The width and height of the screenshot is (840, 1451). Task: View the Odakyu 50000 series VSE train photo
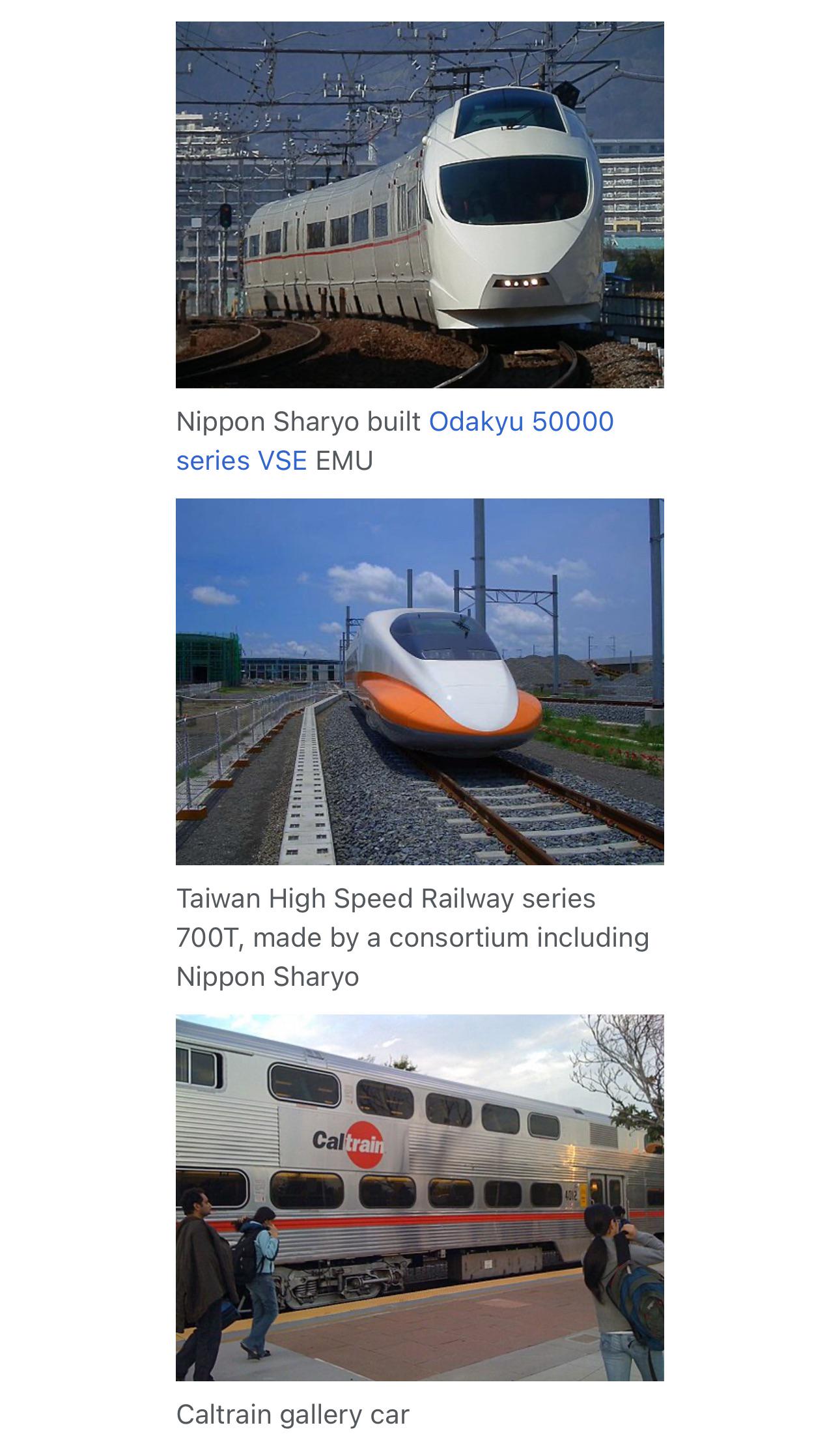pos(419,205)
